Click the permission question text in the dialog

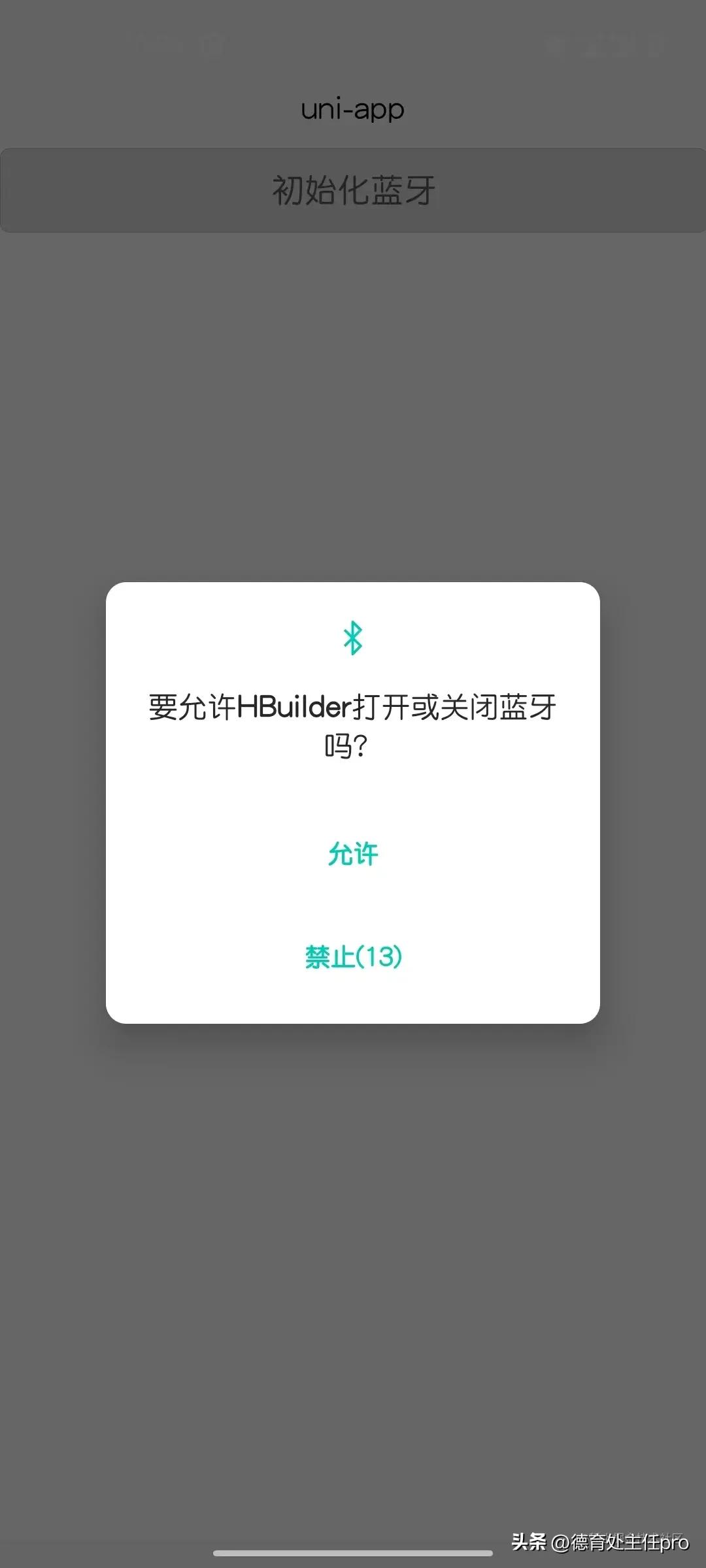point(353,728)
